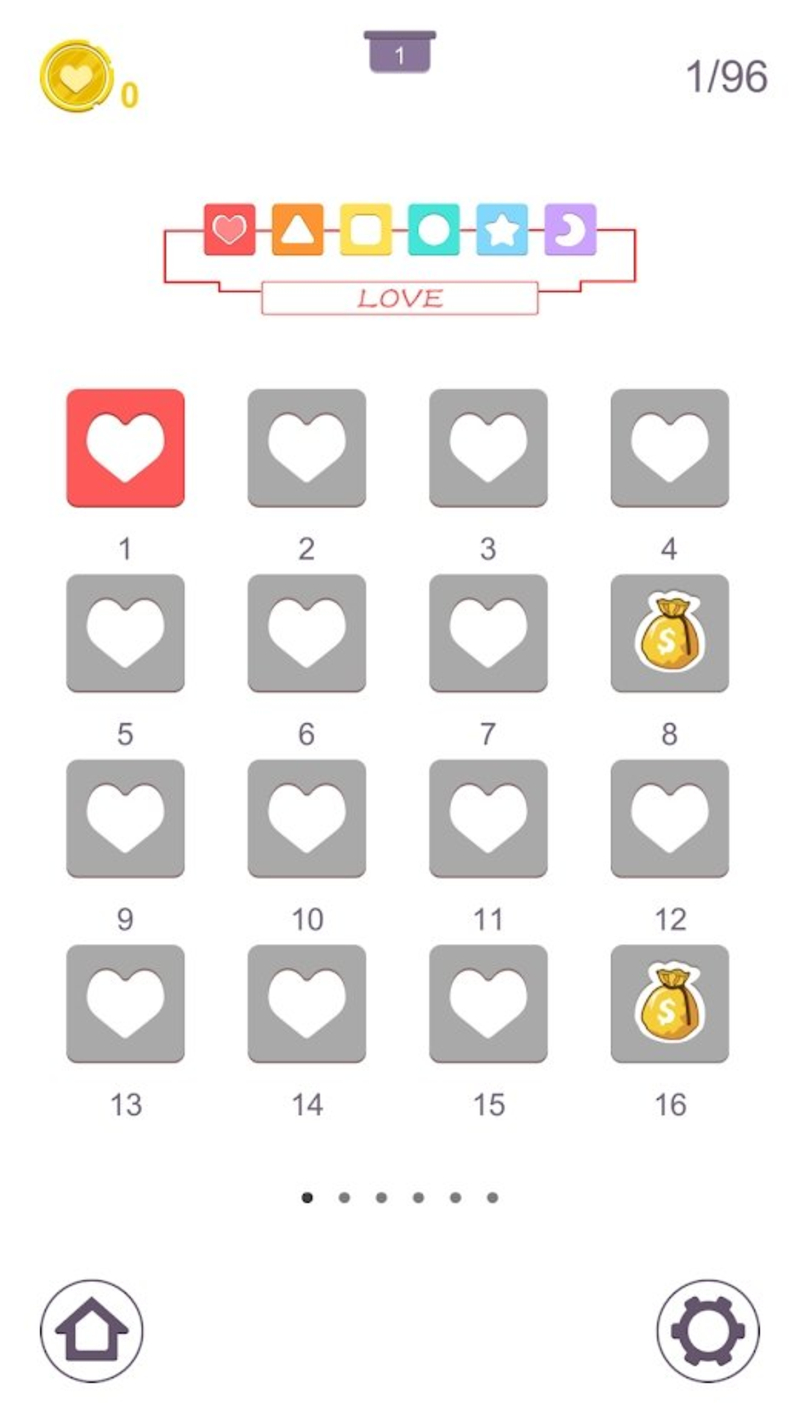The height and width of the screenshot is (1423, 800).
Task: Select the teal circle category
Action: (434, 230)
